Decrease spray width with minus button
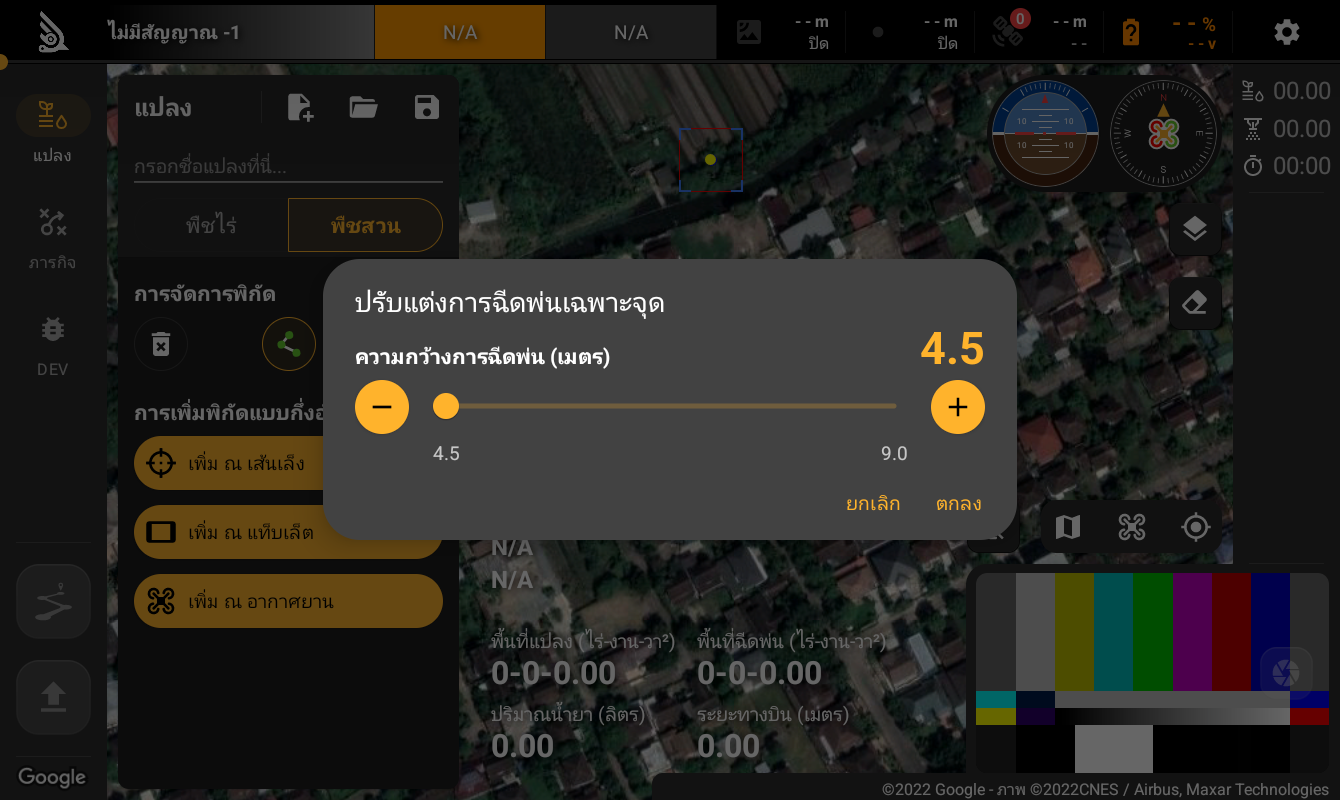 [x=382, y=407]
